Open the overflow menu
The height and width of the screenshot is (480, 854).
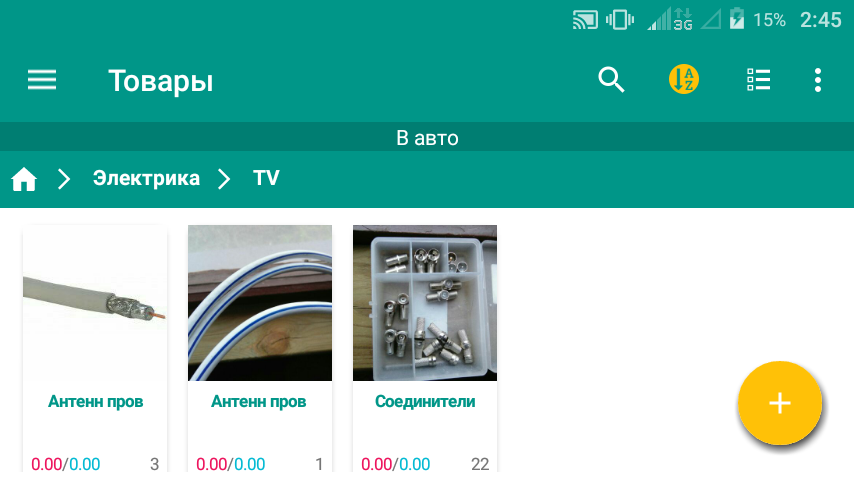(818, 80)
